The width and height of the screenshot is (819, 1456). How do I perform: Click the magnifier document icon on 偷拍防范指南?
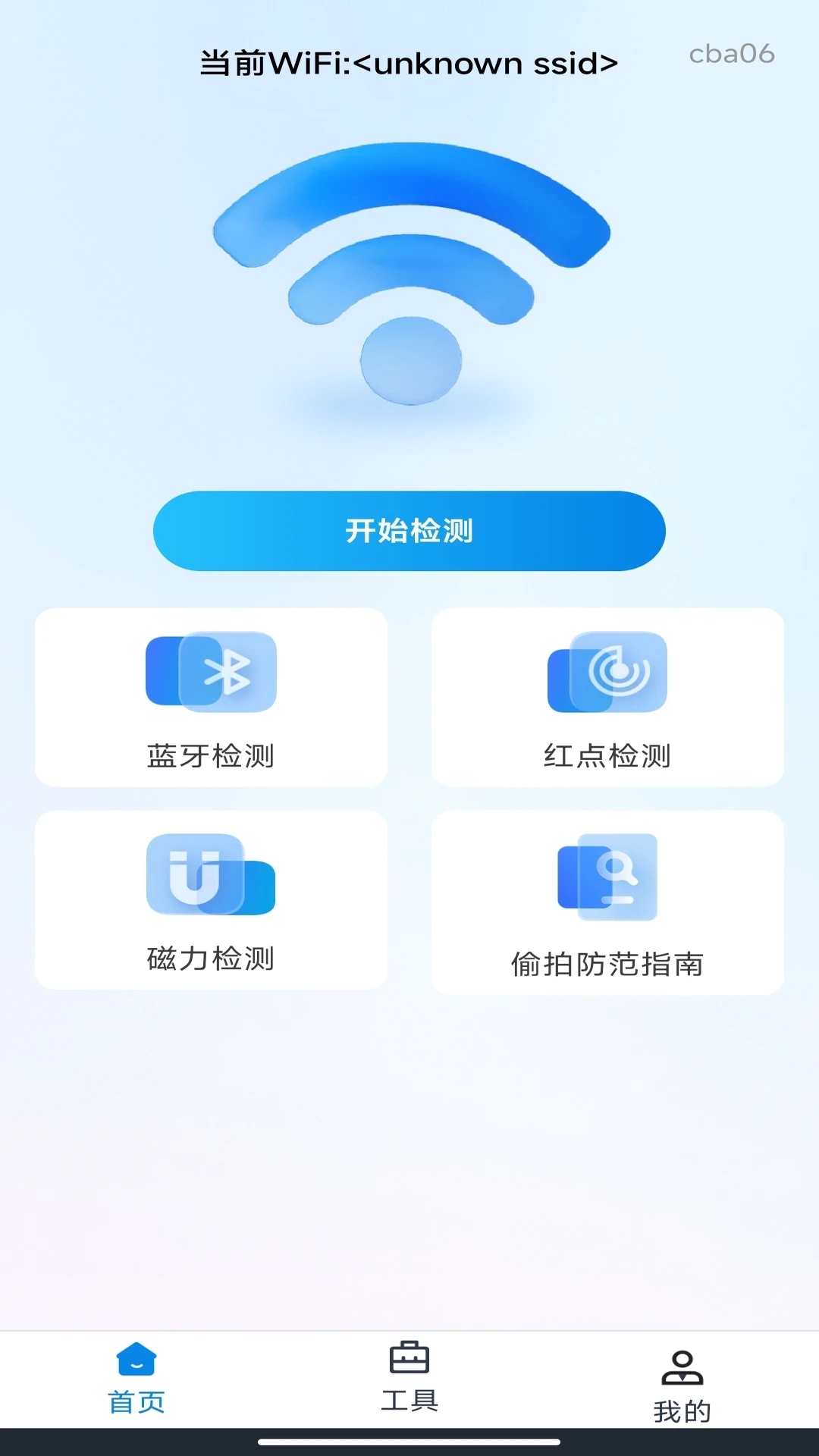tap(607, 877)
